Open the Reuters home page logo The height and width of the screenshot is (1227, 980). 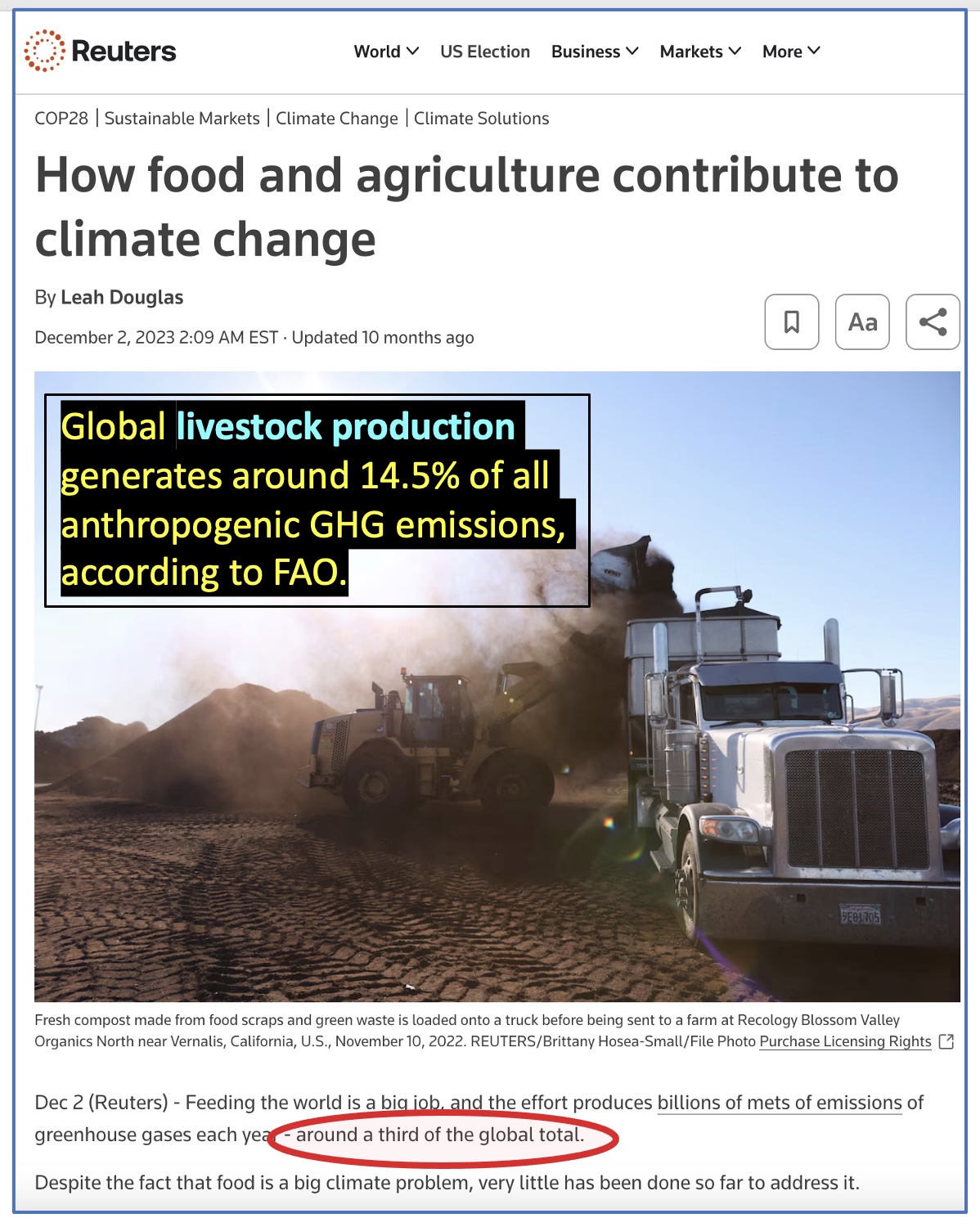point(100,51)
